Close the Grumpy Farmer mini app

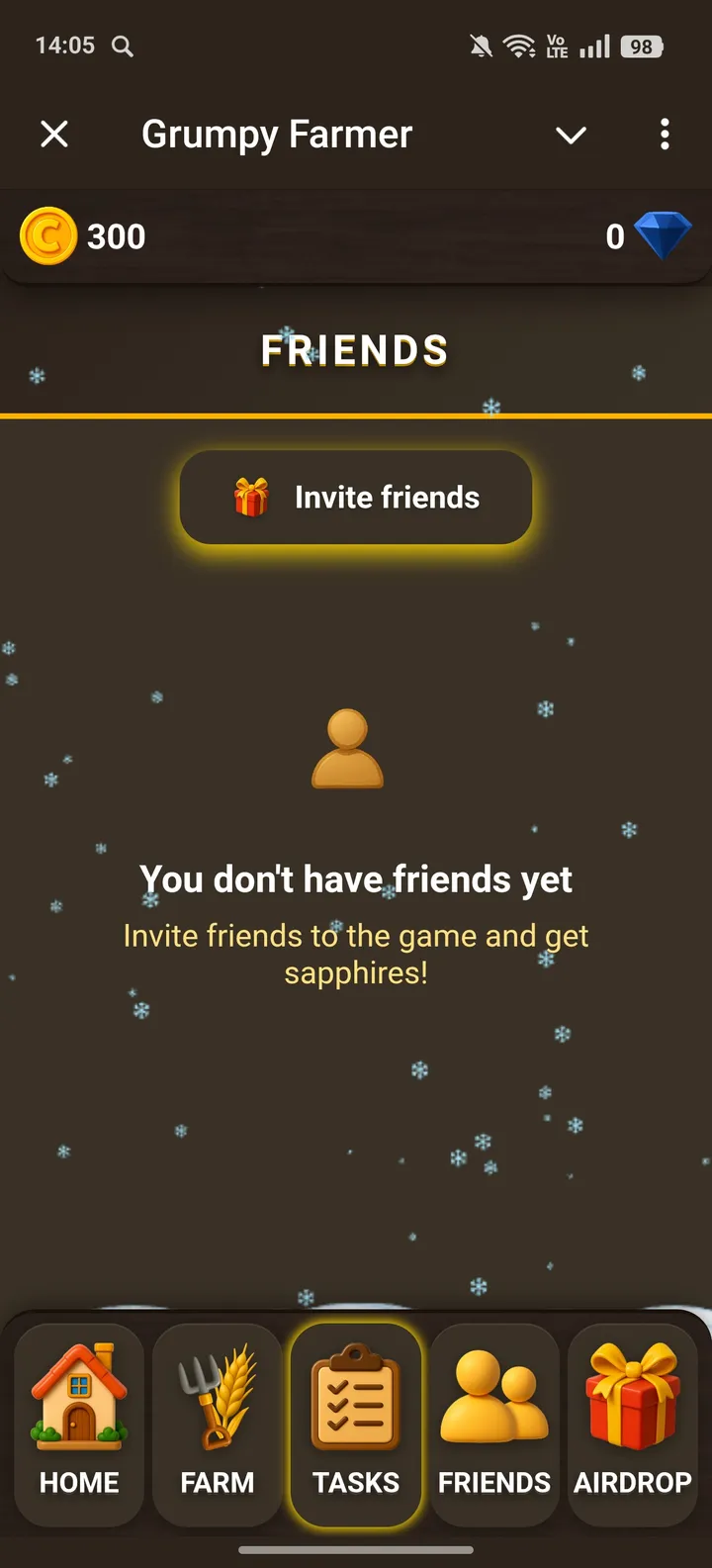pos(54,134)
